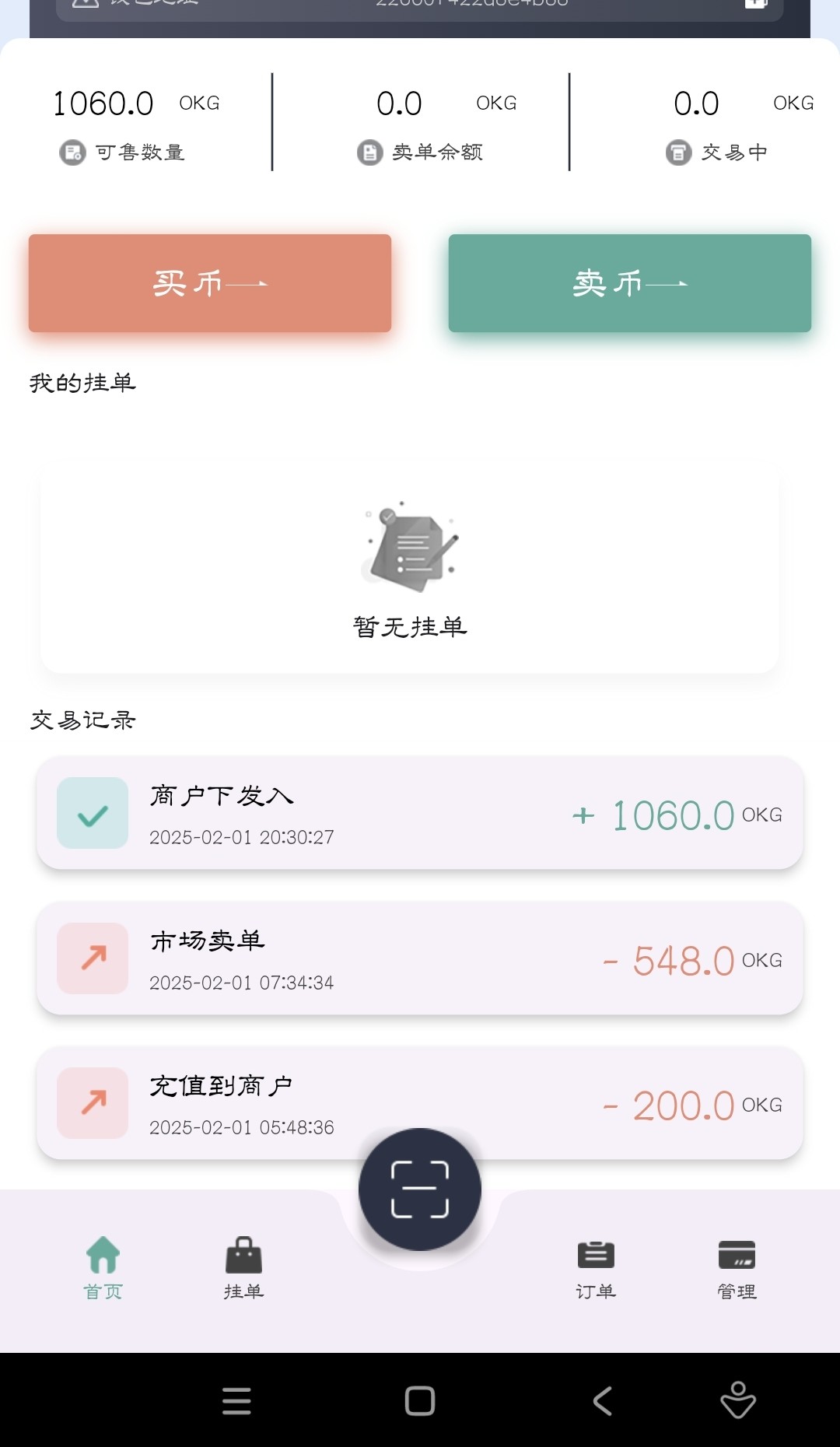This screenshot has width=840, height=1447.
Task: Open the center scan QR button
Action: click(x=420, y=1189)
